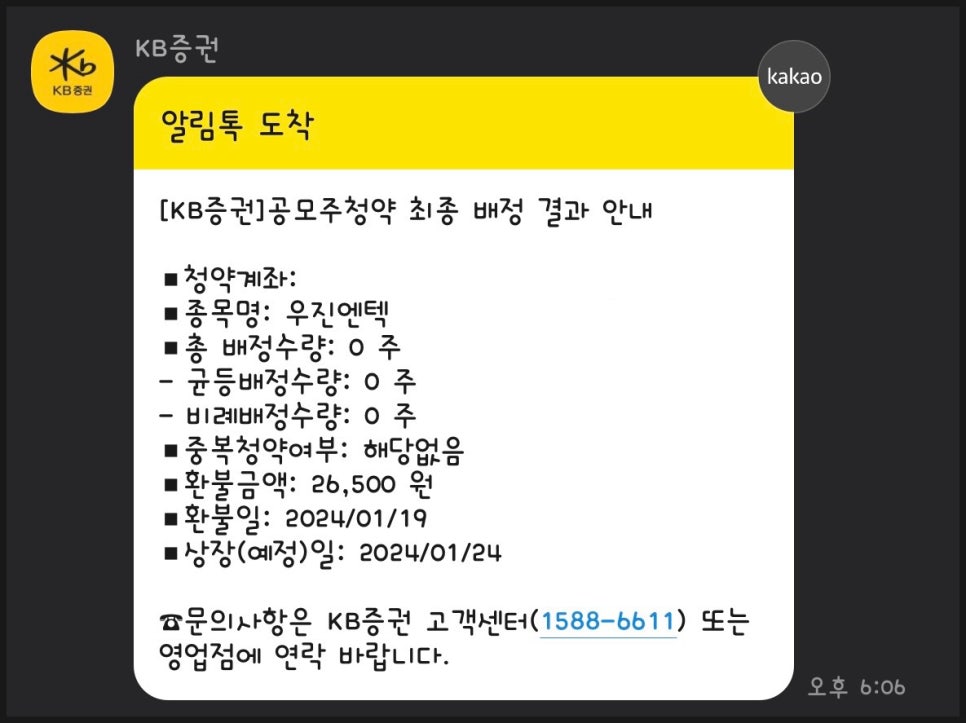Open the KB증권 profile avatar
Screen dimensions: 966x723
(x=73, y=70)
